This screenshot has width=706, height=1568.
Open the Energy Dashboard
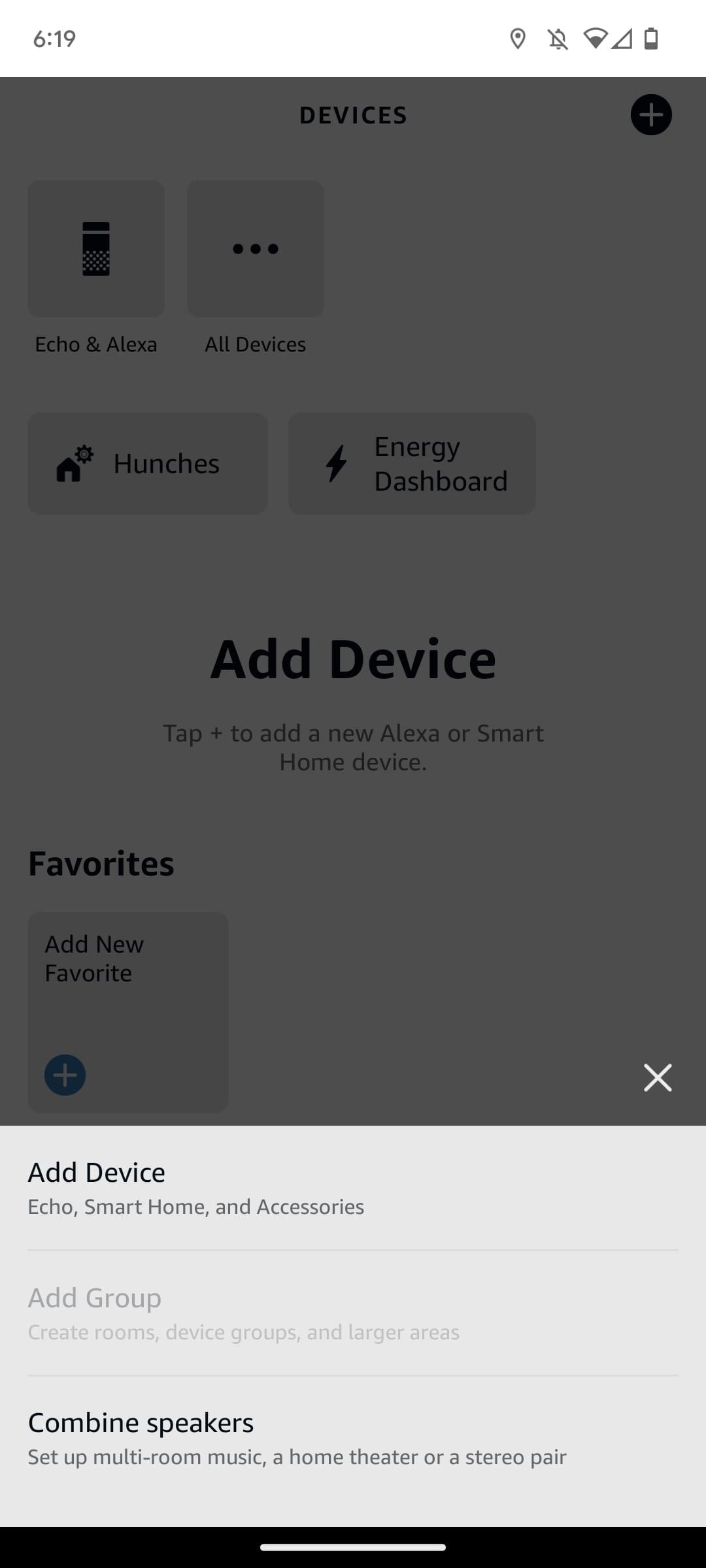412,463
